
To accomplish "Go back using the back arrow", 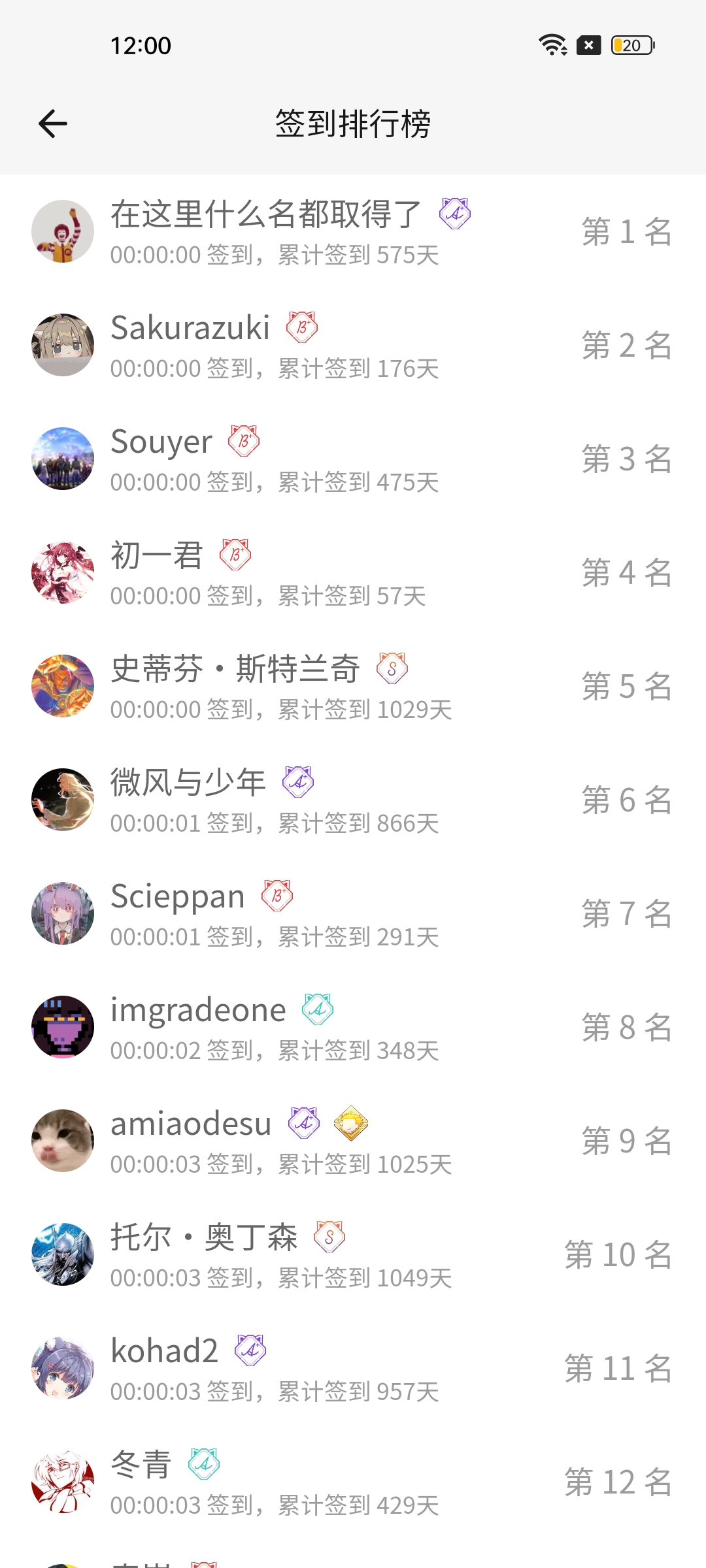I will pyautogui.click(x=52, y=123).
